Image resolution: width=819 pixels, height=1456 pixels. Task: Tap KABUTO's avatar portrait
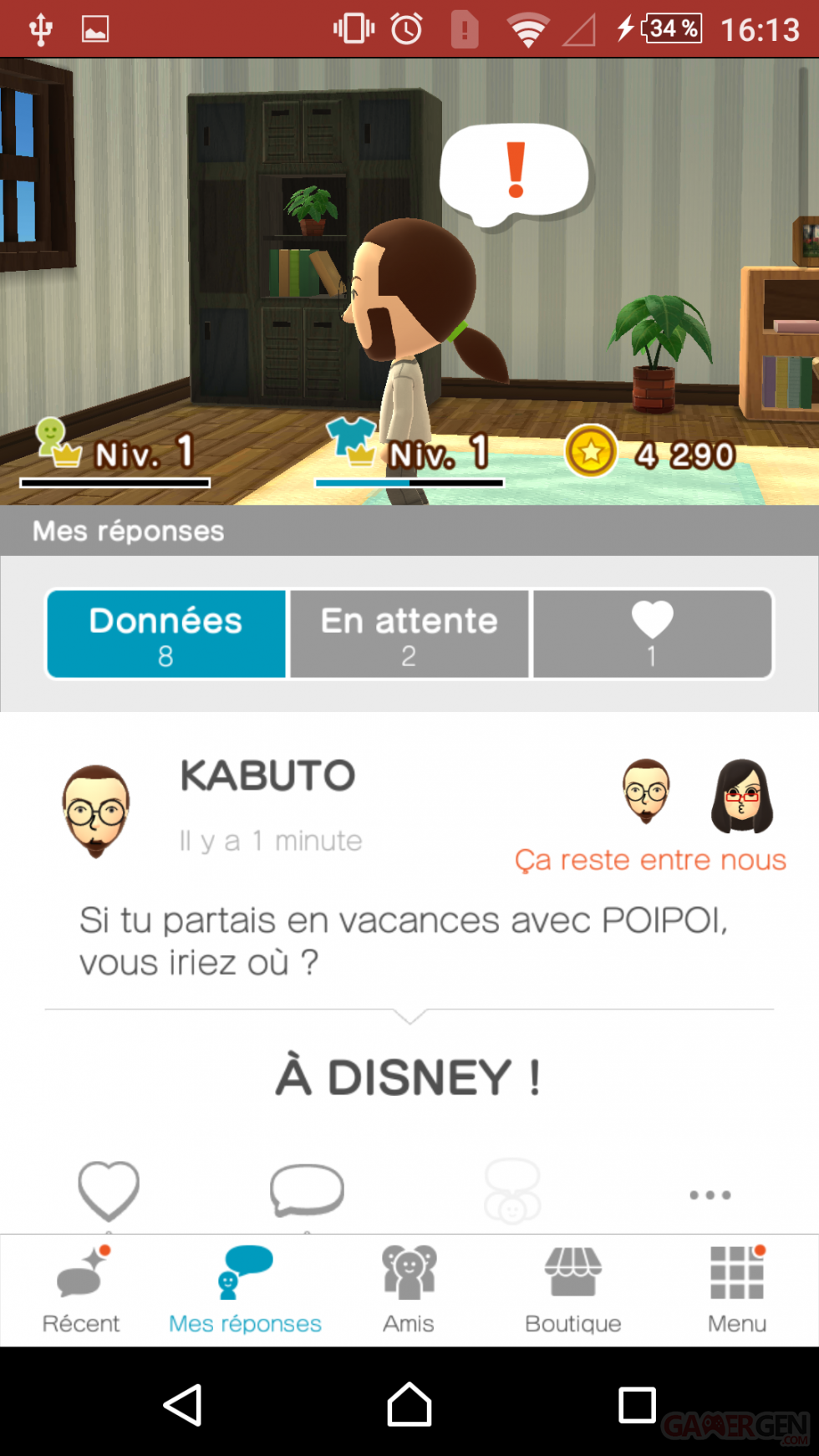[x=96, y=809]
